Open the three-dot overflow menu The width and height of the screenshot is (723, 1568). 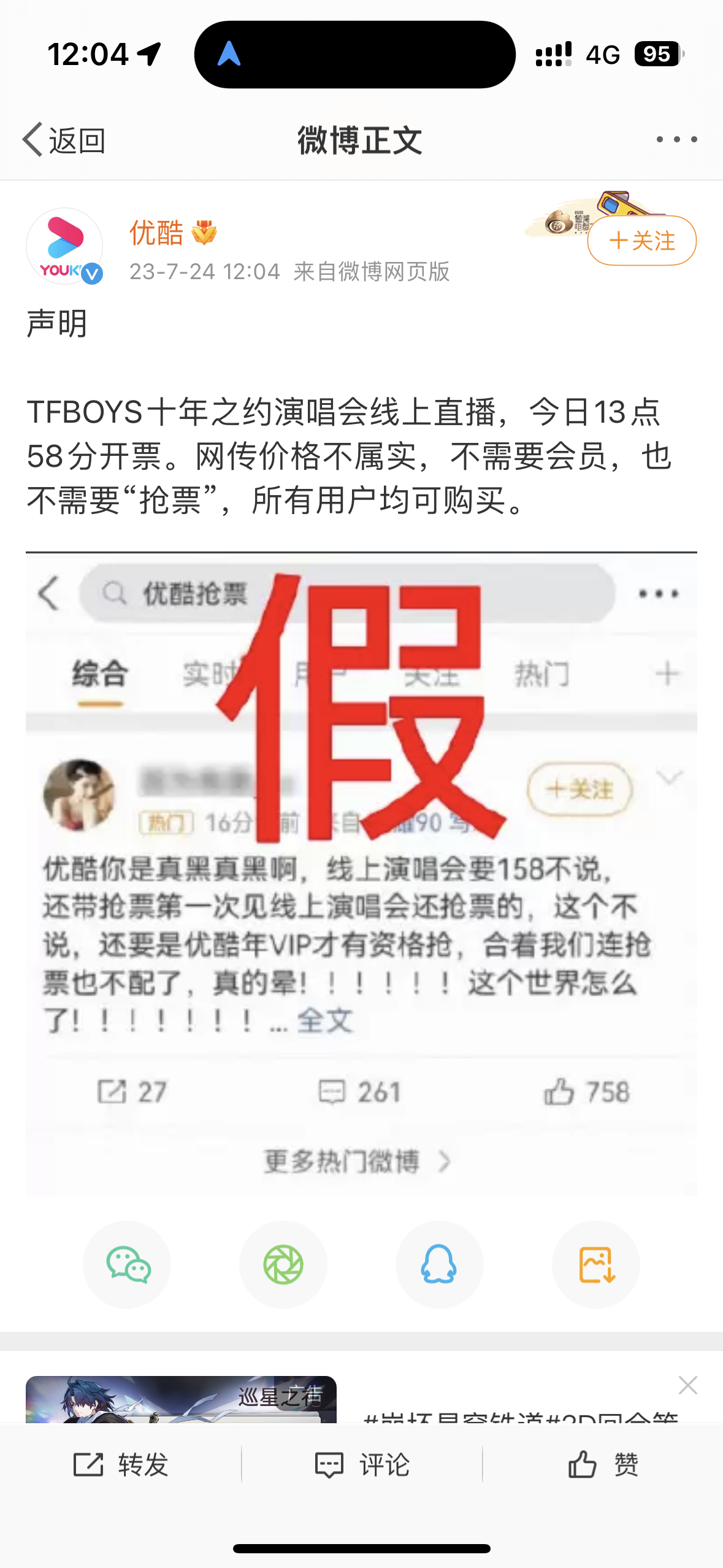pos(676,140)
